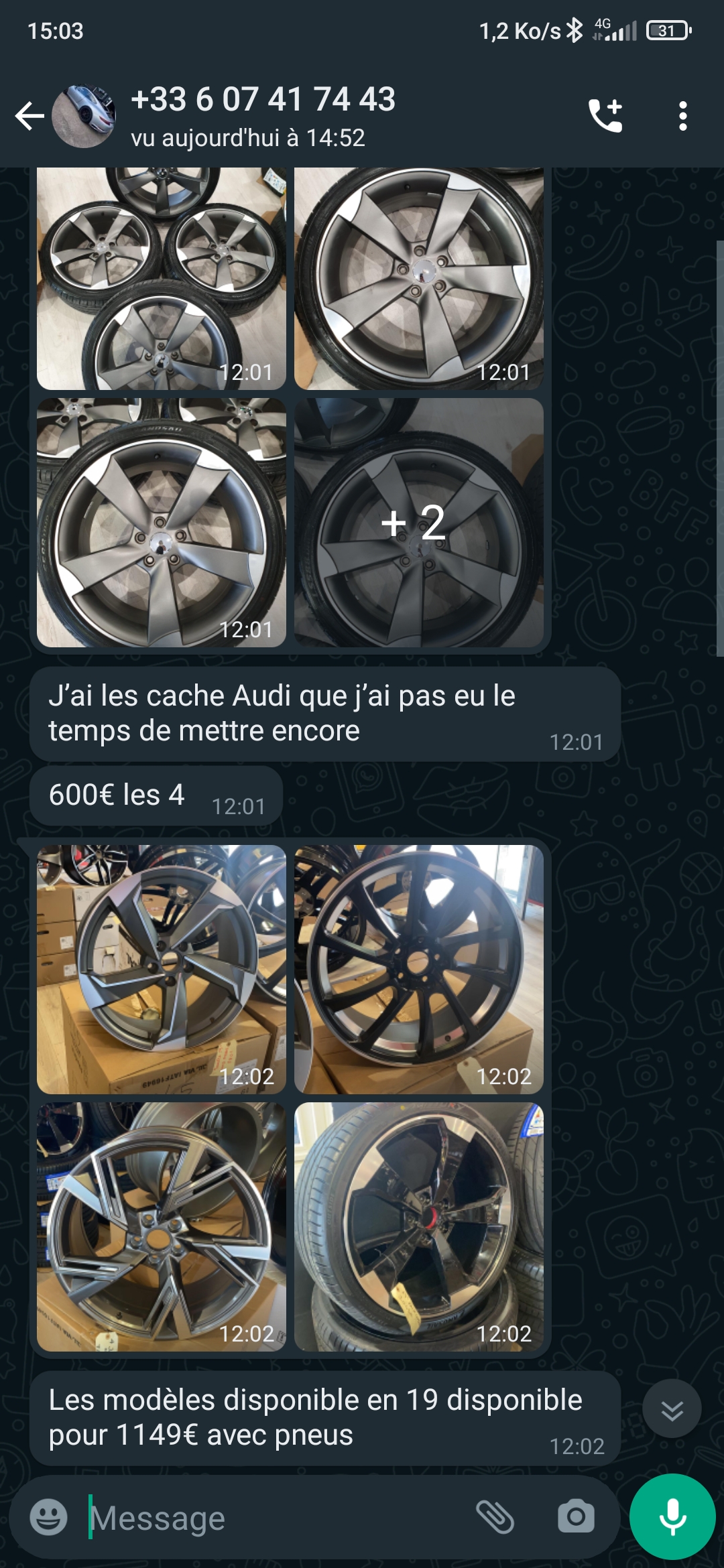Go back to the chat list
Screen dimensions: 724x1568
(x=29, y=116)
